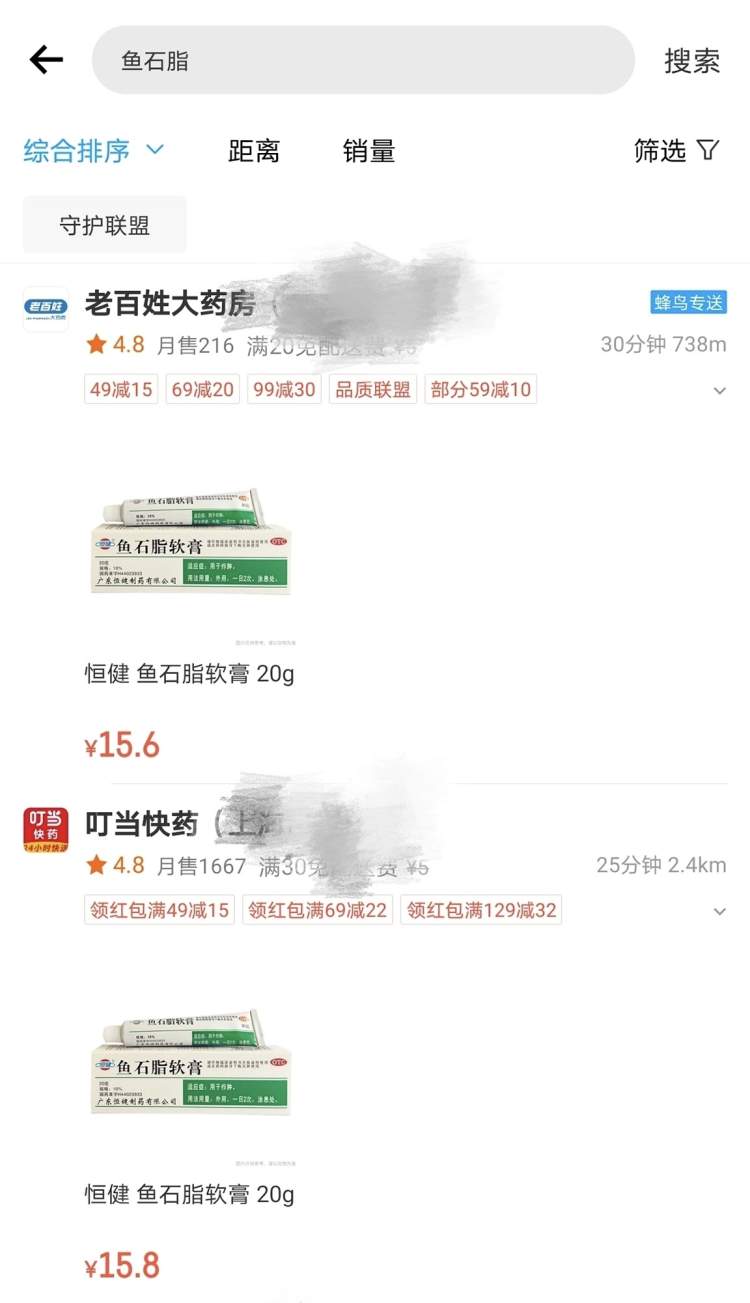Sort results by 距离
The image size is (750, 1303).
[253, 151]
